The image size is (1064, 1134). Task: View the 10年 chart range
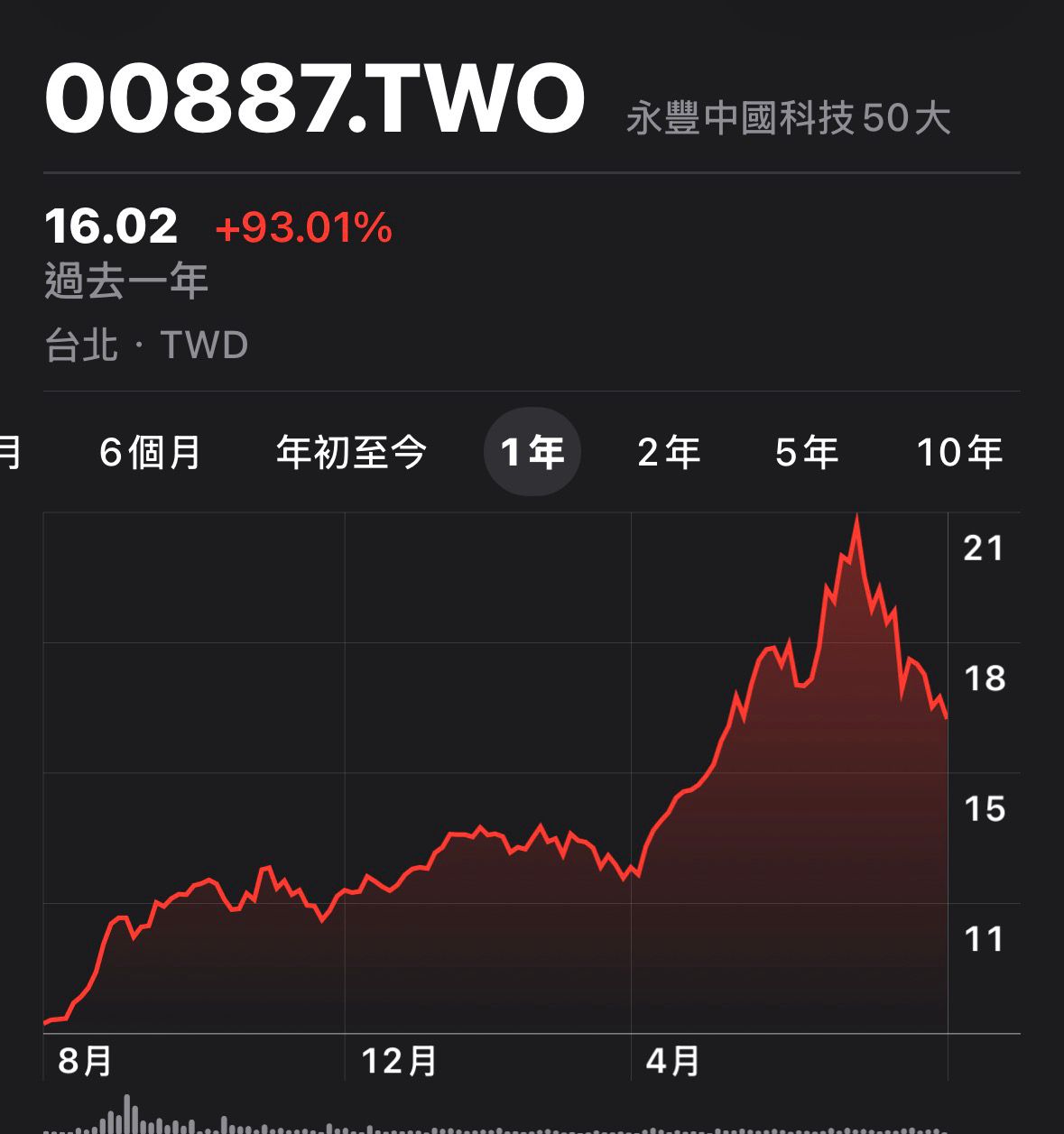click(x=959, y=452)
